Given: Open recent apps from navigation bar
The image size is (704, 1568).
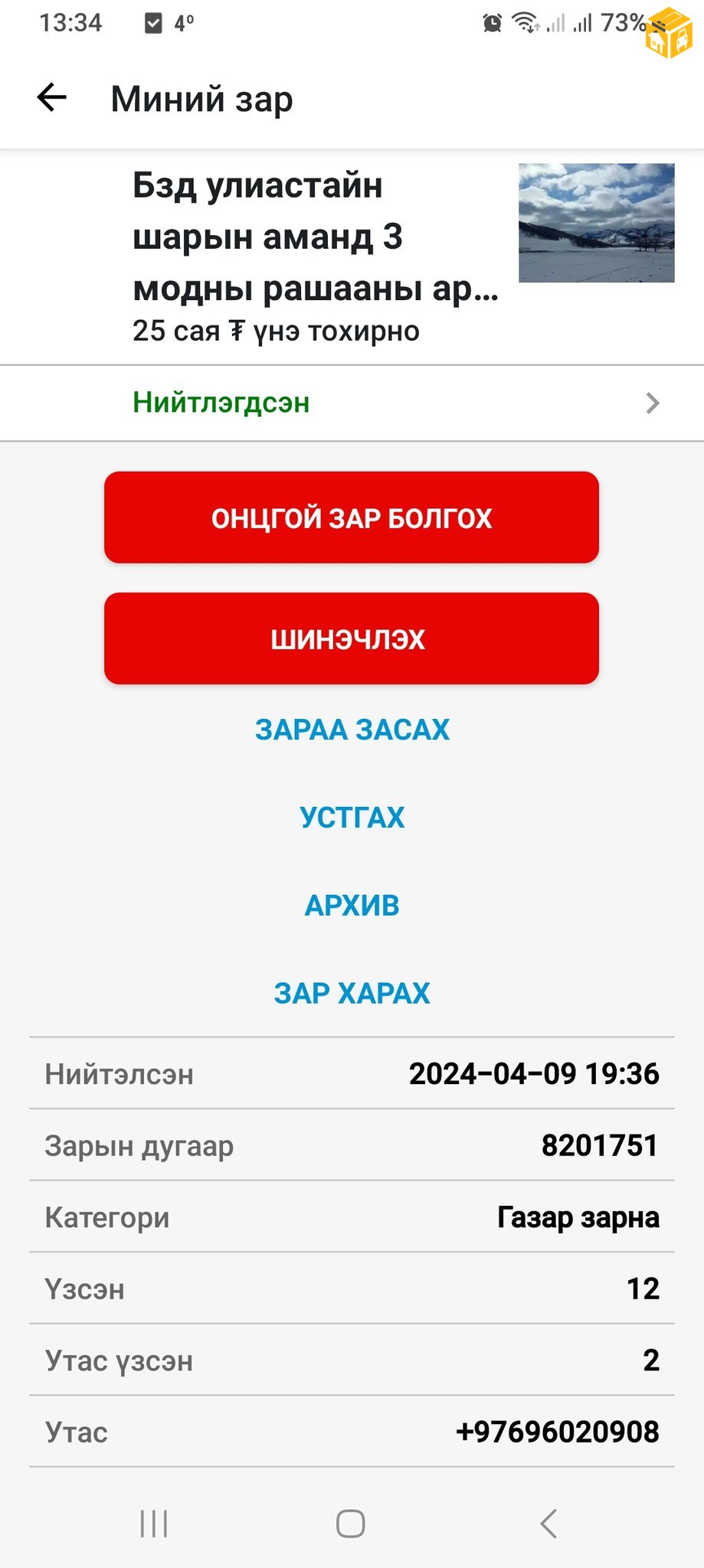Looking at the screenshot, I should coord(154,1524).
